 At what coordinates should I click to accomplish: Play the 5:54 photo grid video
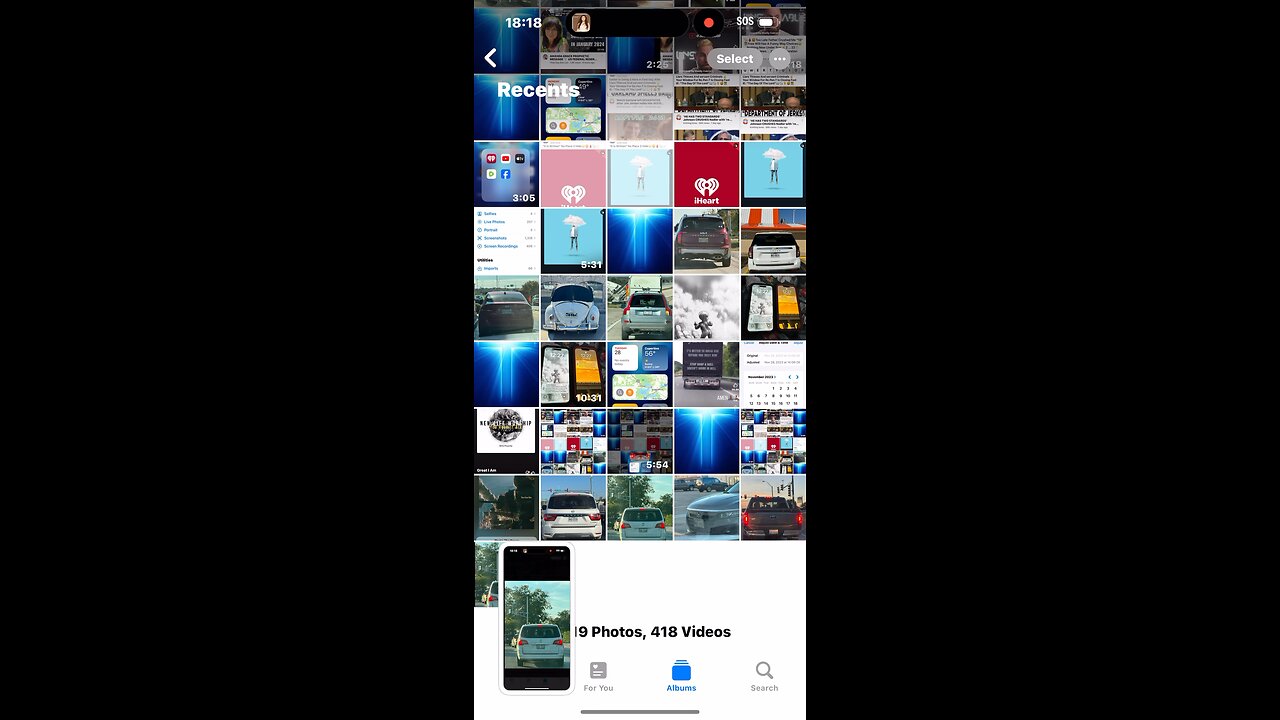[640, 441]
